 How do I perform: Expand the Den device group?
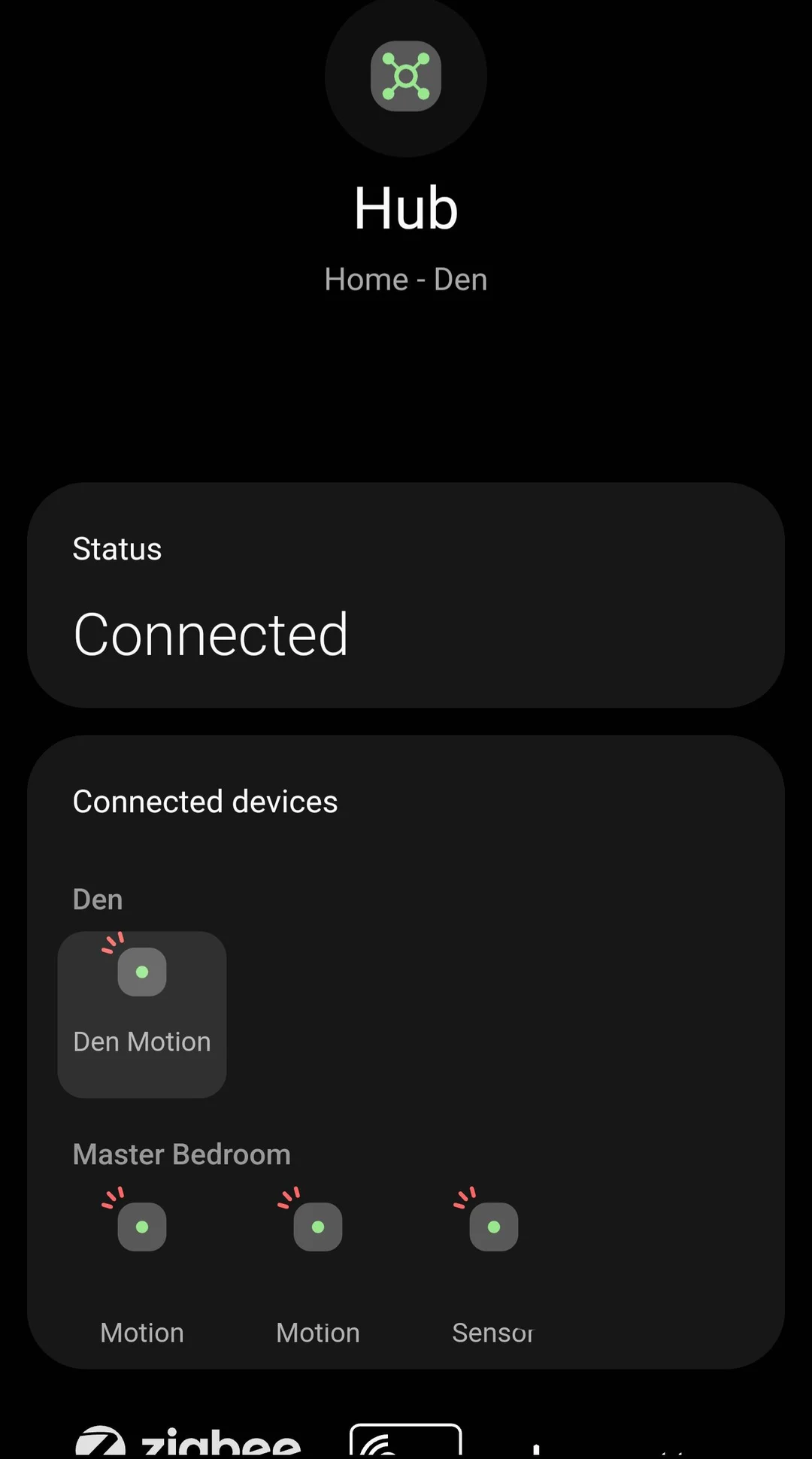pos(97,899)
